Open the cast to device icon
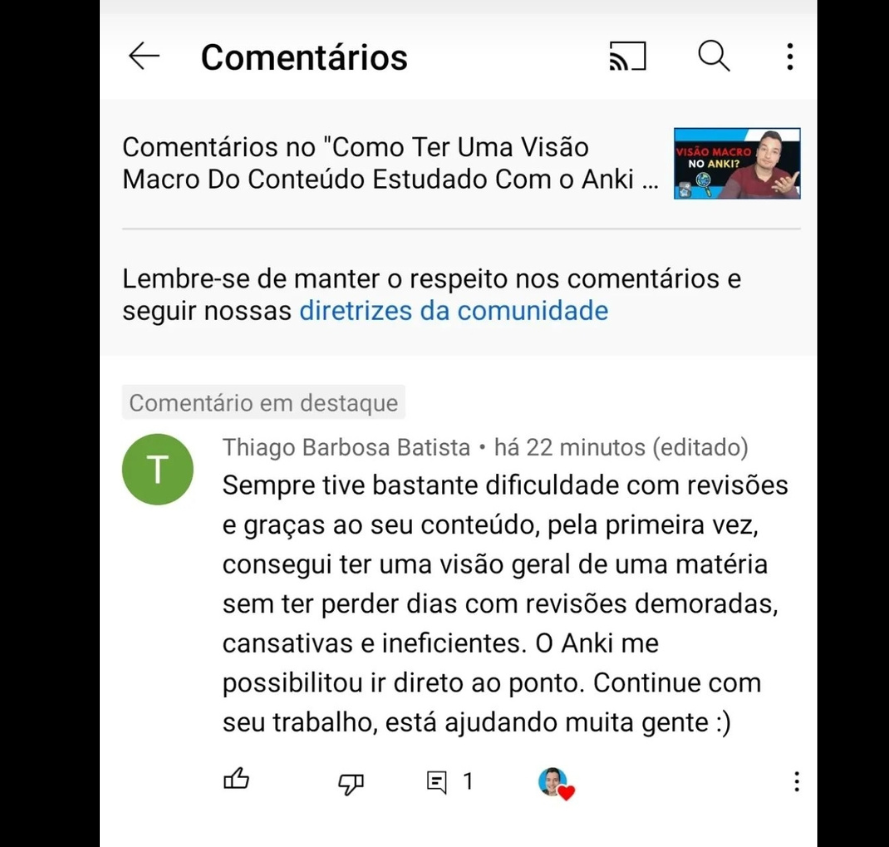This screenshot has width=889, height=847. [x=627, y=57]
